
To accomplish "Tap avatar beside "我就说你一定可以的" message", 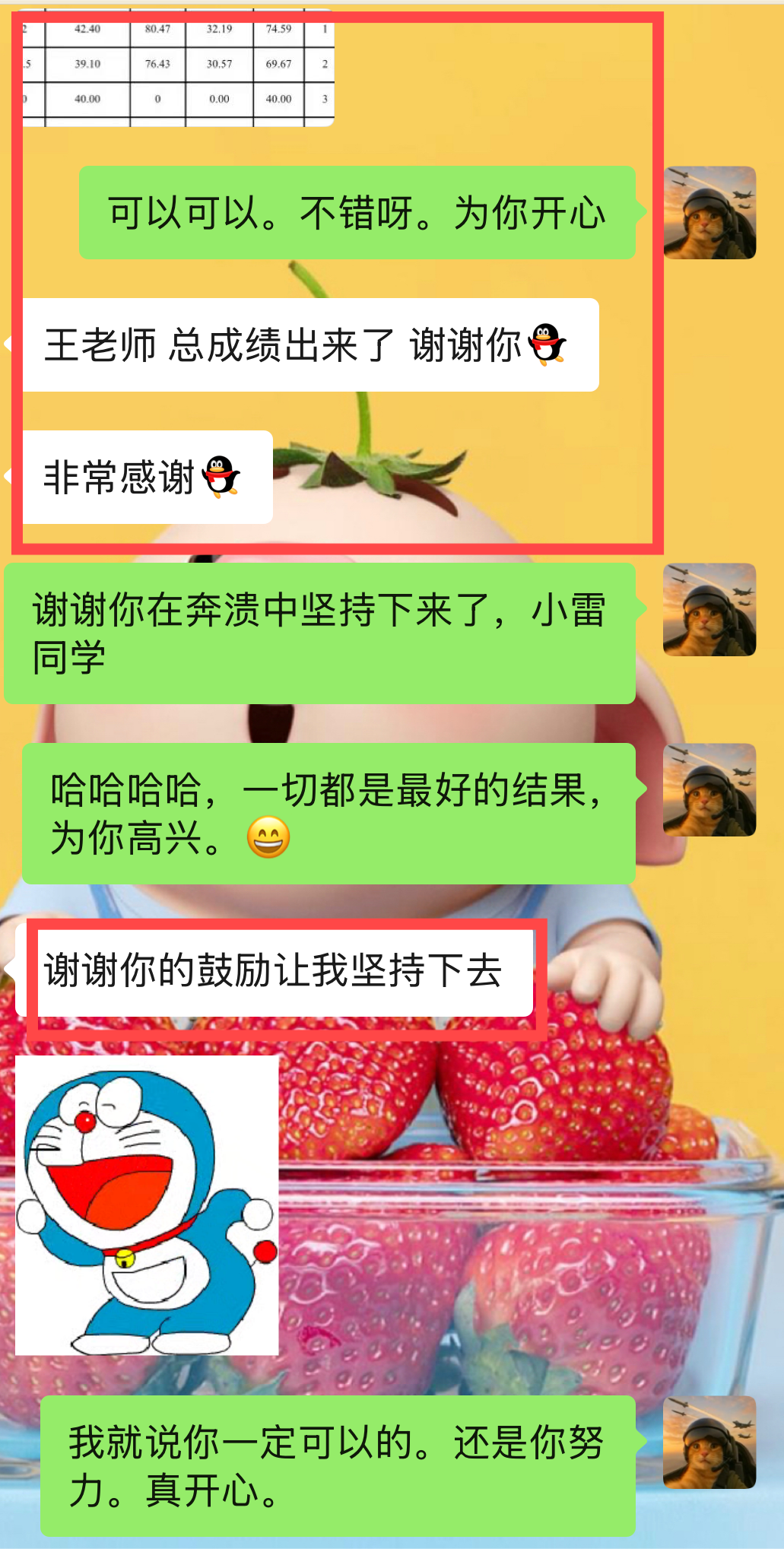I will point(709,1443).
